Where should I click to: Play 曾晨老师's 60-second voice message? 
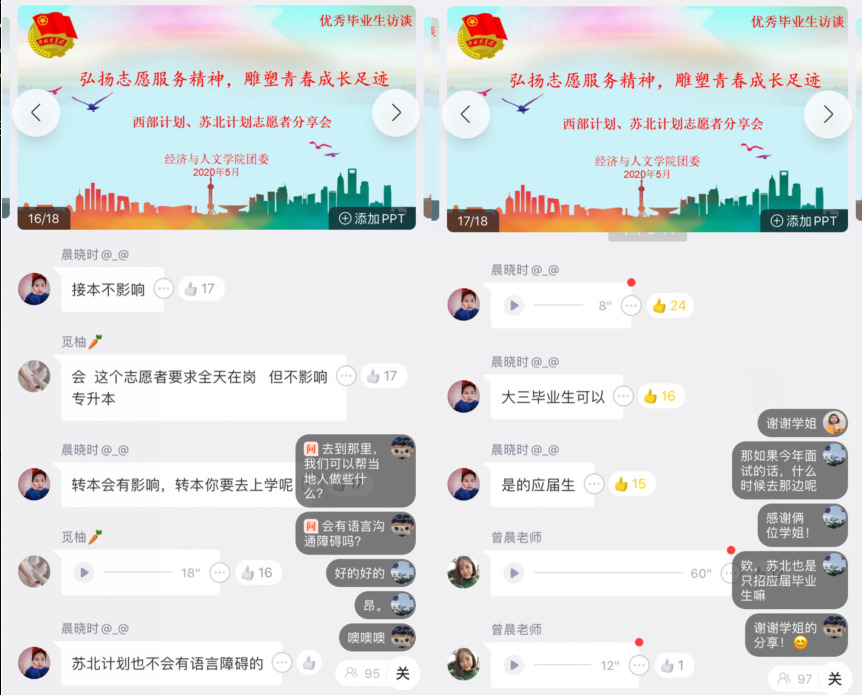coord(514,573)
